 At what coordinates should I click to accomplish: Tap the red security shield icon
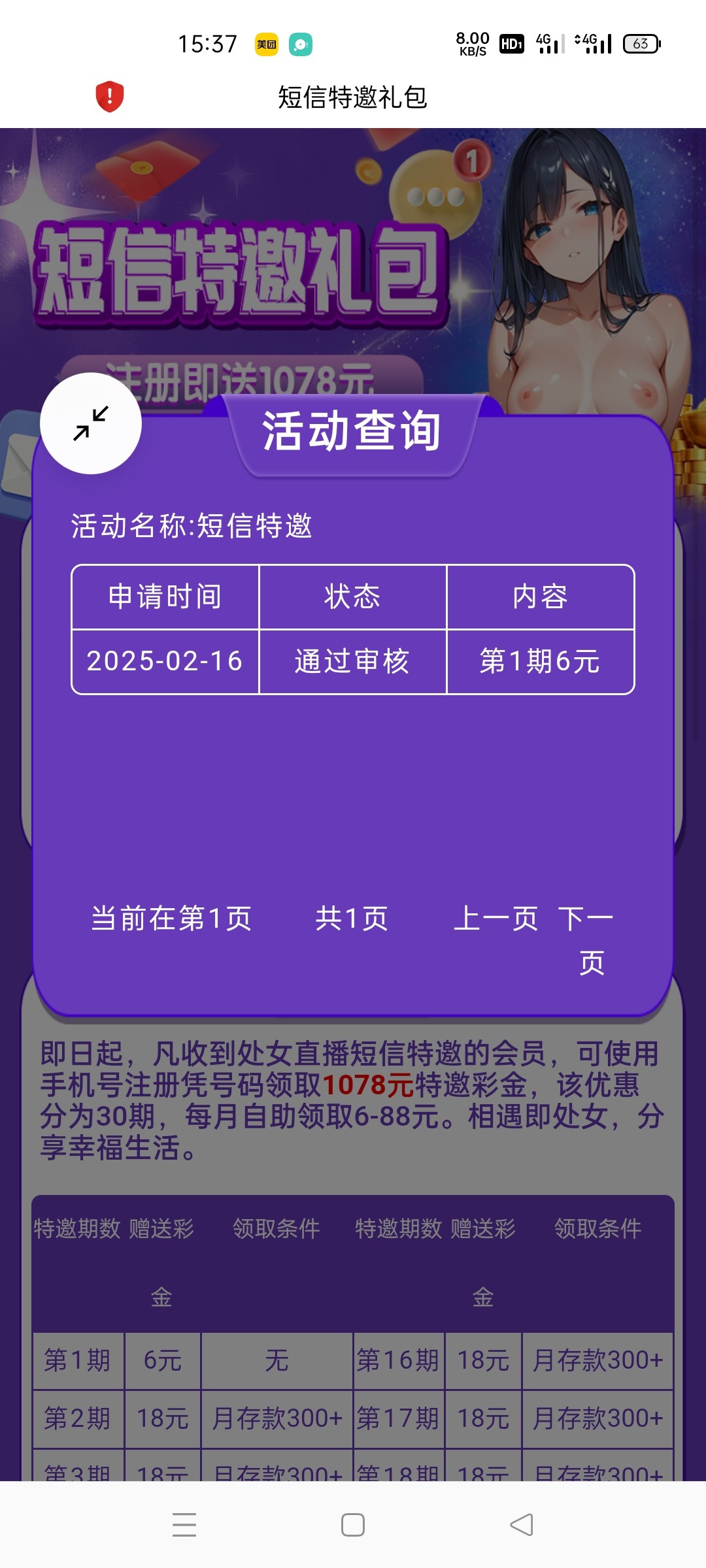[x=110, y=97]
